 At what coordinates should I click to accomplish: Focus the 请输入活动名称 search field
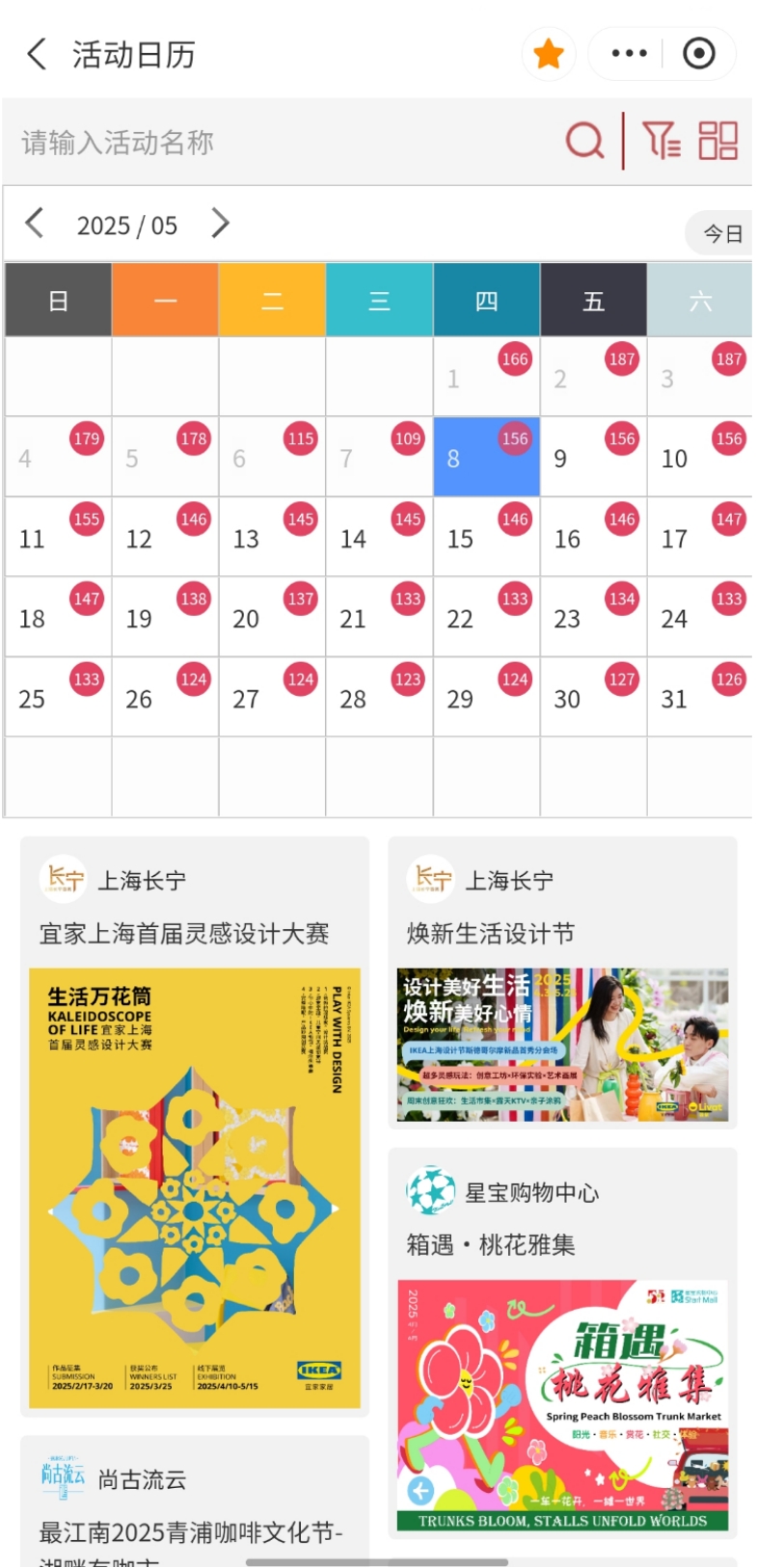click(x=280, y=143)
